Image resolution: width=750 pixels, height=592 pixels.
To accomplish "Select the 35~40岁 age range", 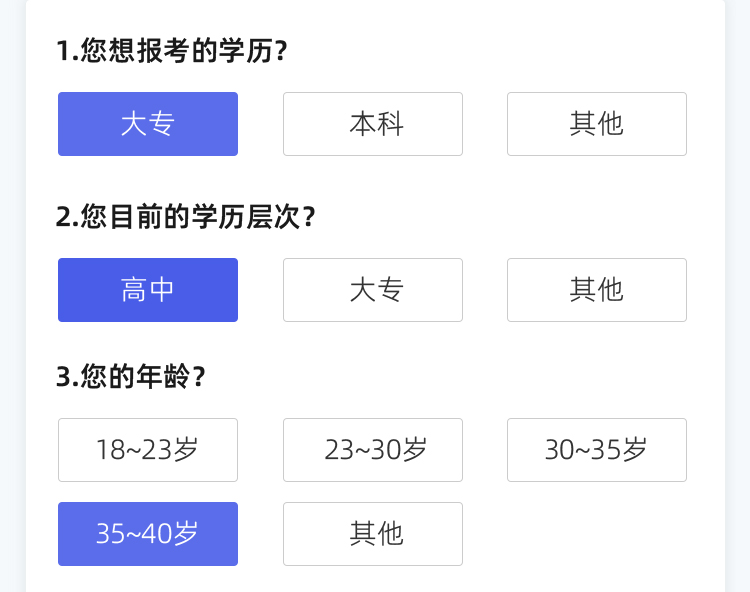I will pyautogui.click(x=148, y=534).
